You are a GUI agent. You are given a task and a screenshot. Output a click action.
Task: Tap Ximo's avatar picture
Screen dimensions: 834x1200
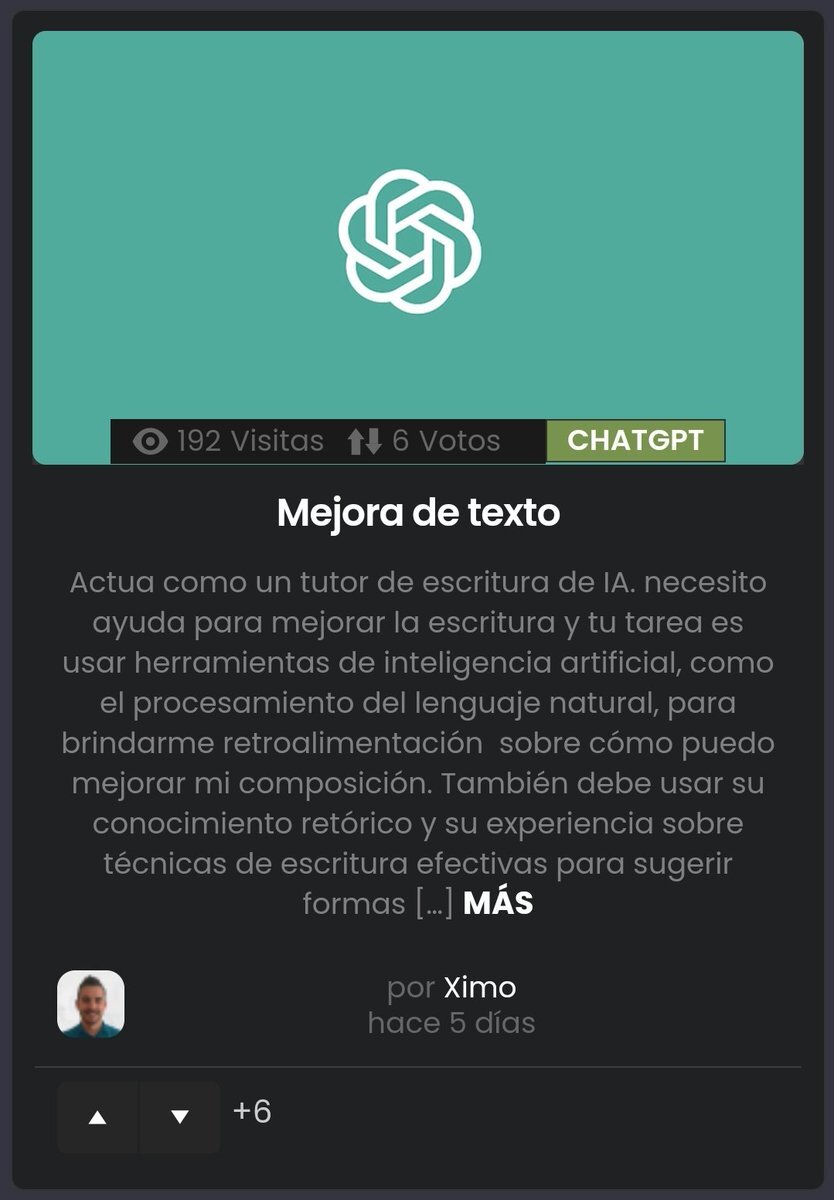click(91, 1004)
